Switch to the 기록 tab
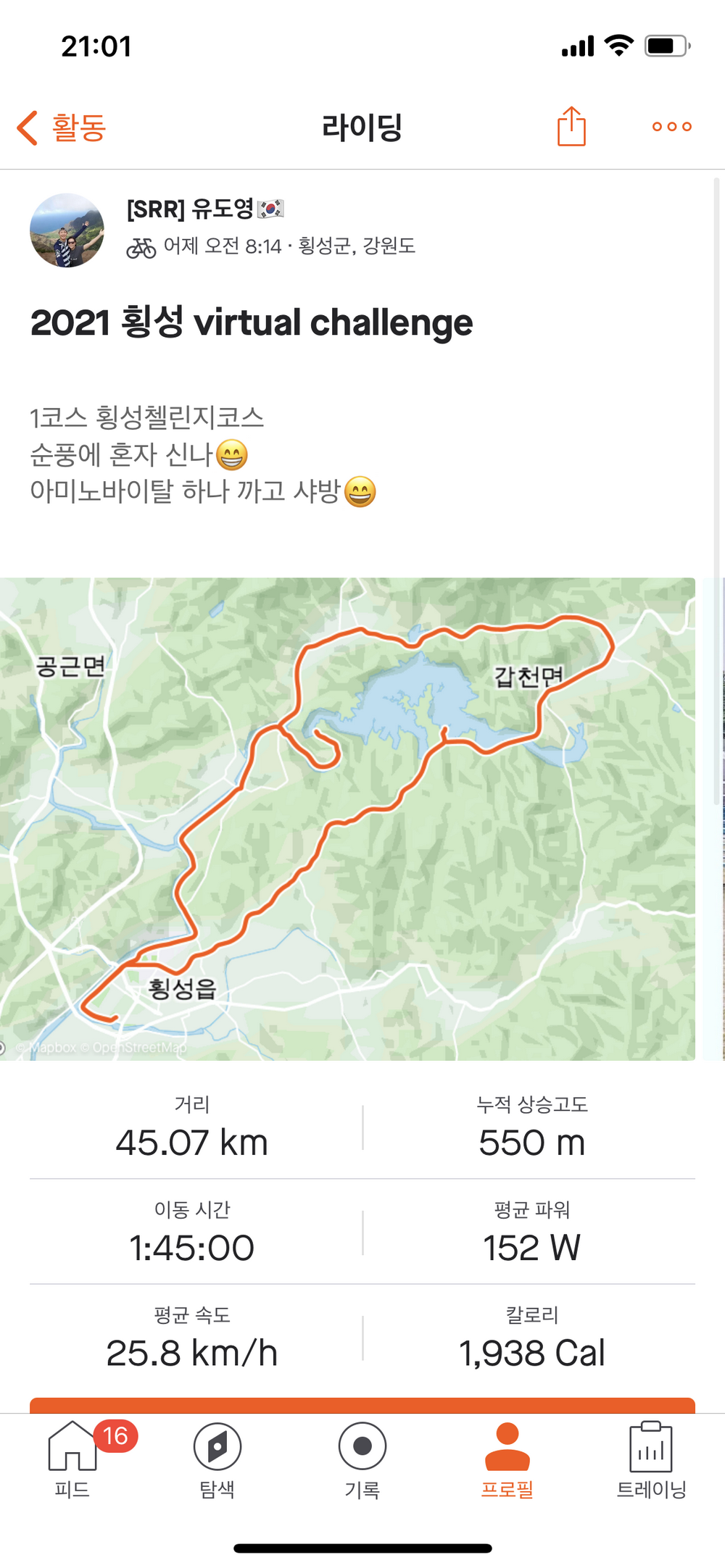This screenshot has width=725, height=1568. 362,1458
